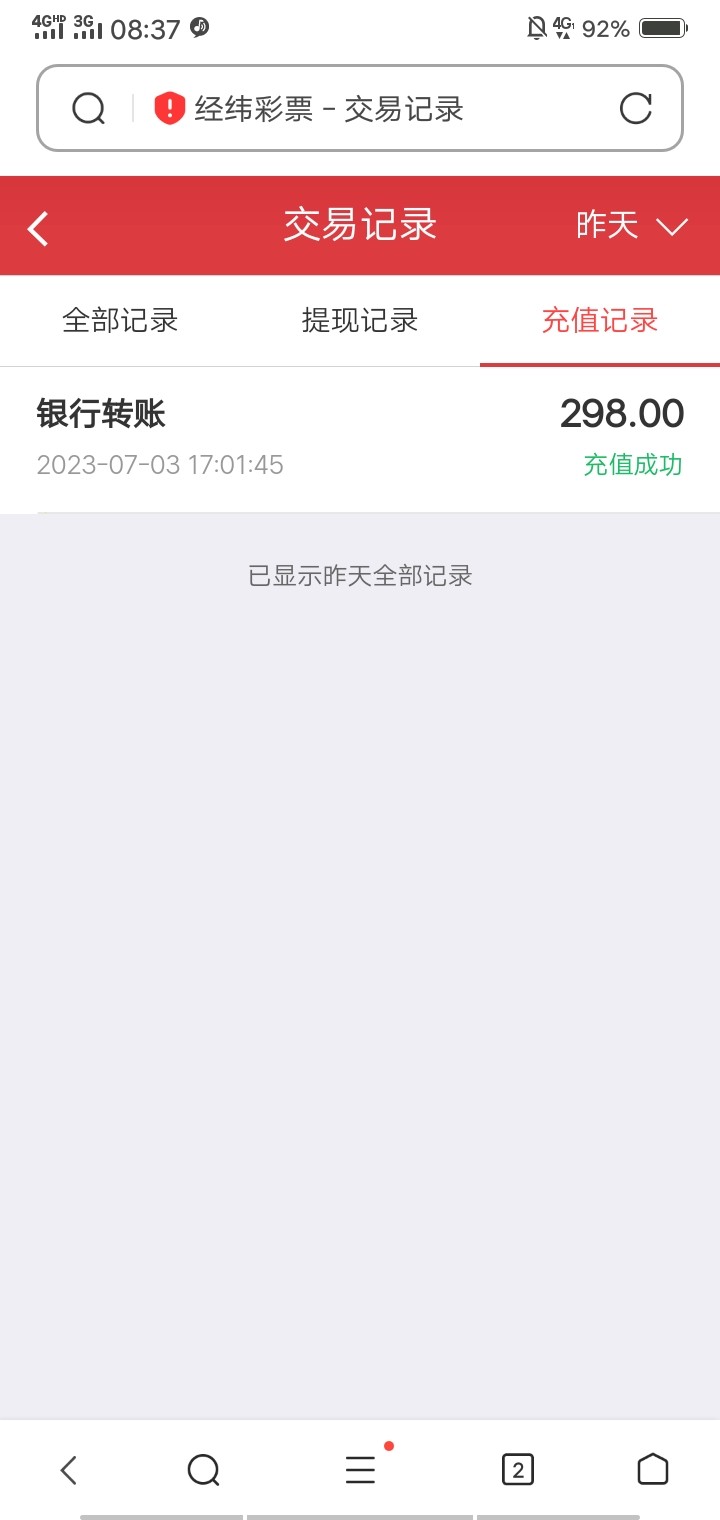Expand the 昨天 date filter dropdown
The height and width of the screenshot is (1520, 720).
click(x=632, y=226)
